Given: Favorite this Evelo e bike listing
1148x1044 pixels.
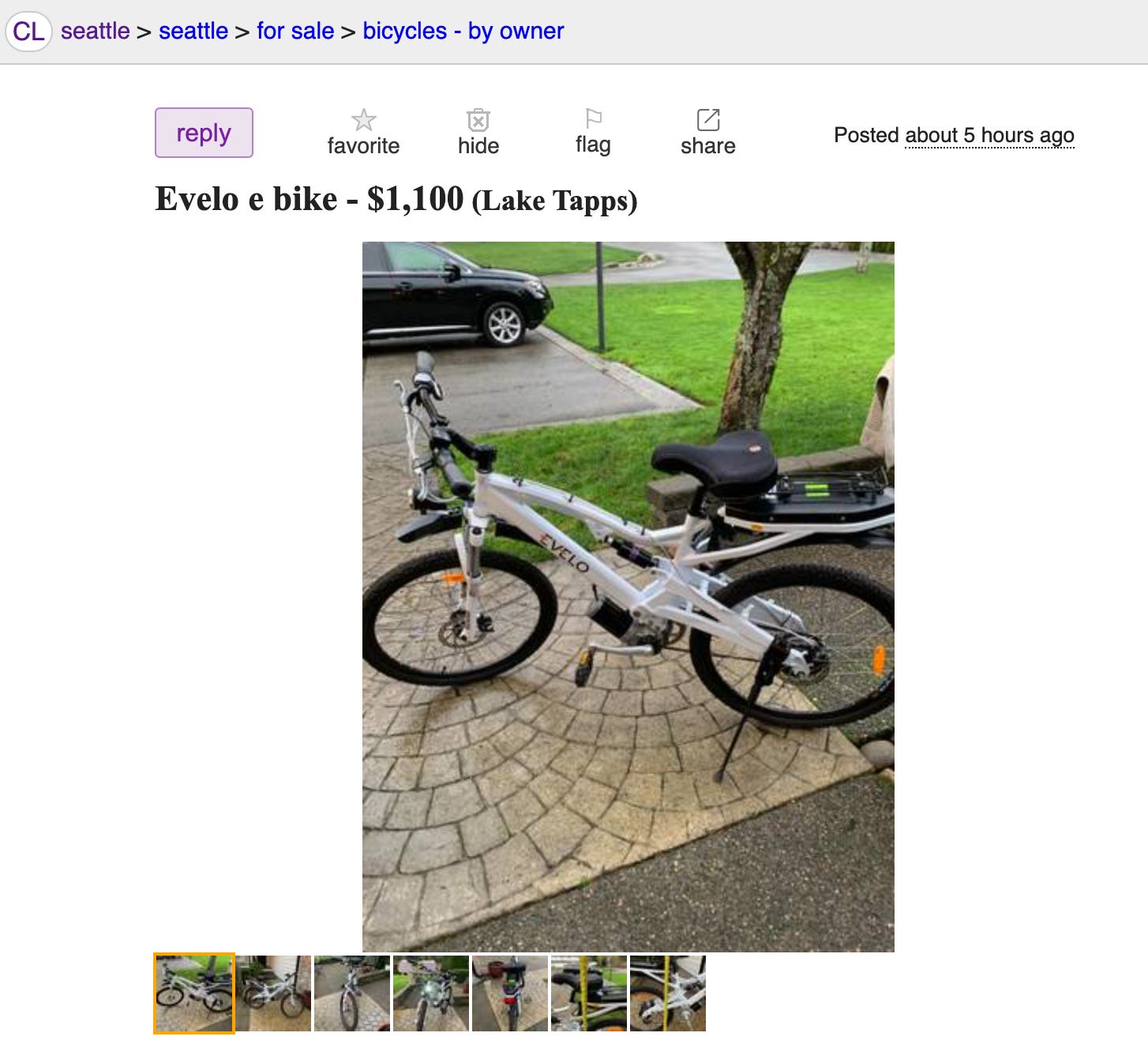Looking at the screenshot, I should tap(363, 133).
